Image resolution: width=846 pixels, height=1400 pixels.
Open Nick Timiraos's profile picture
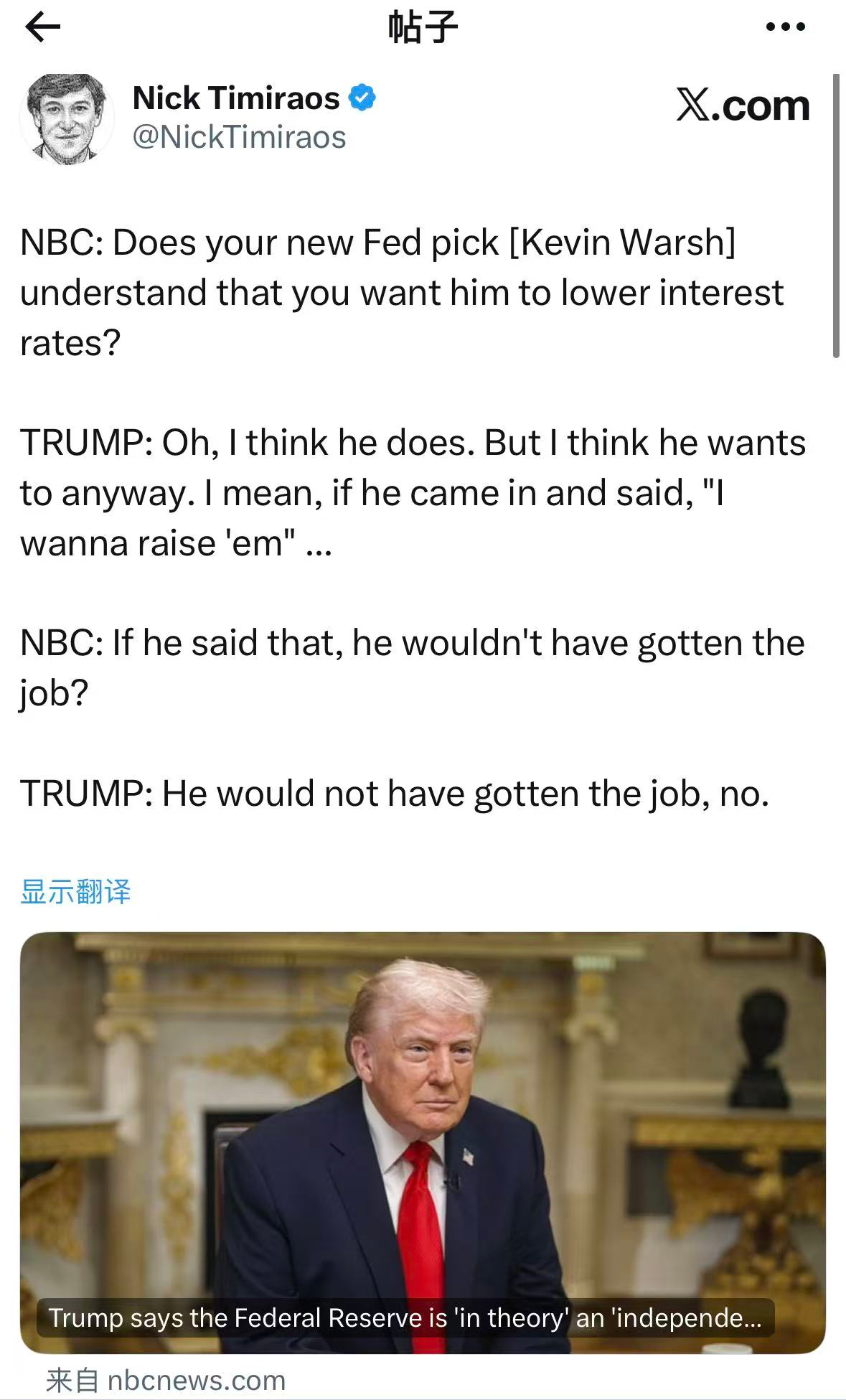click(x=67, y=116)
